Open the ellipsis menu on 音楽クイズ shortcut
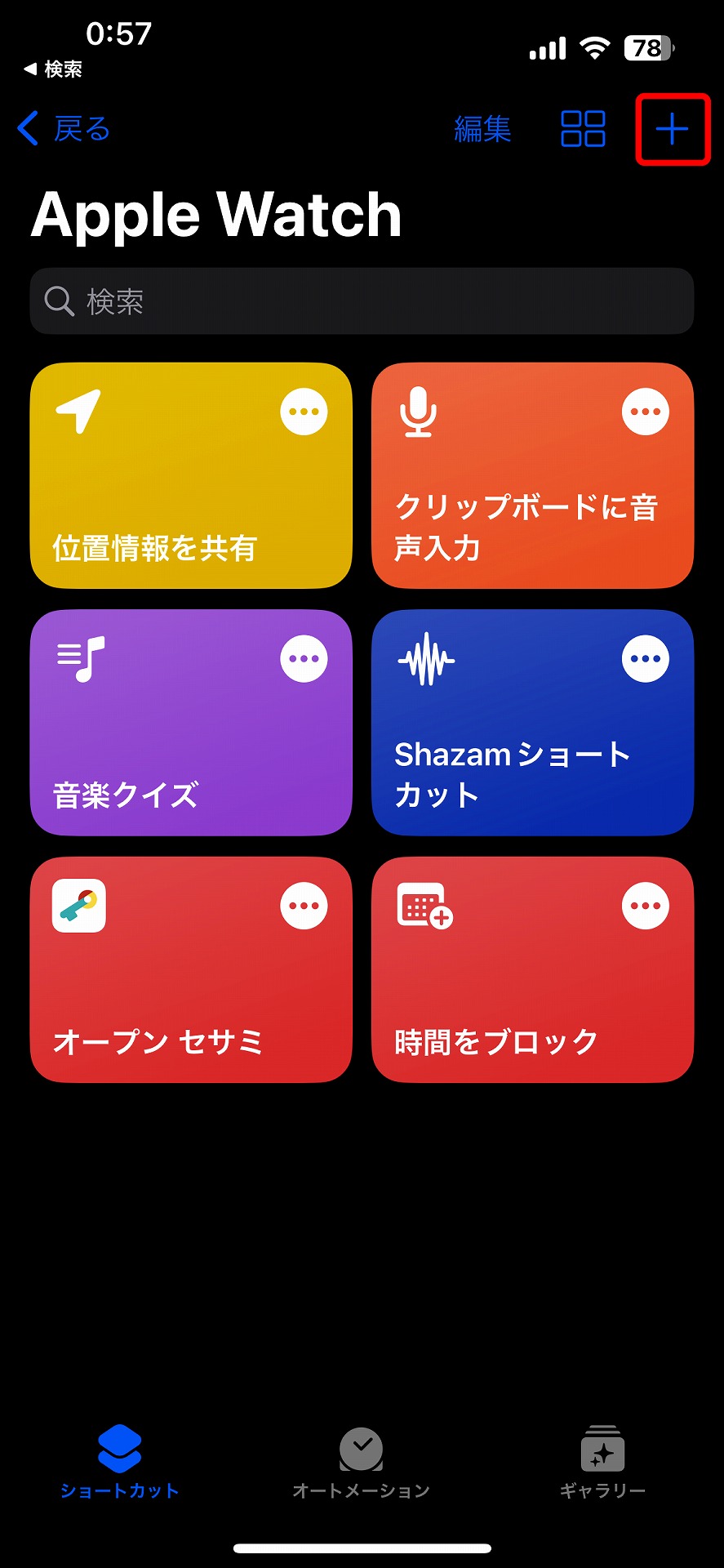 (303, 658)
